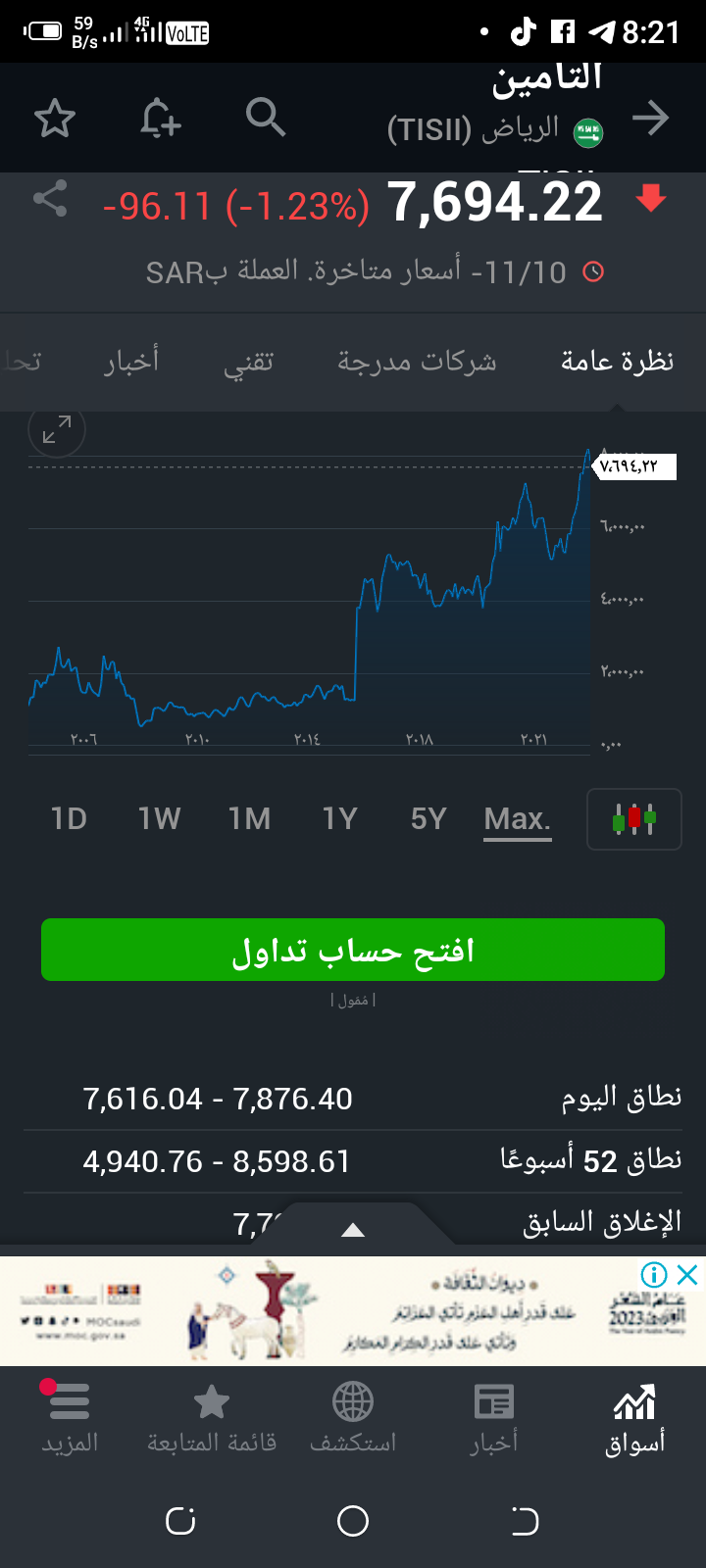Open the أخبار top tab
The height and width of the screenshot is (1568, 706).
[131, 362]
